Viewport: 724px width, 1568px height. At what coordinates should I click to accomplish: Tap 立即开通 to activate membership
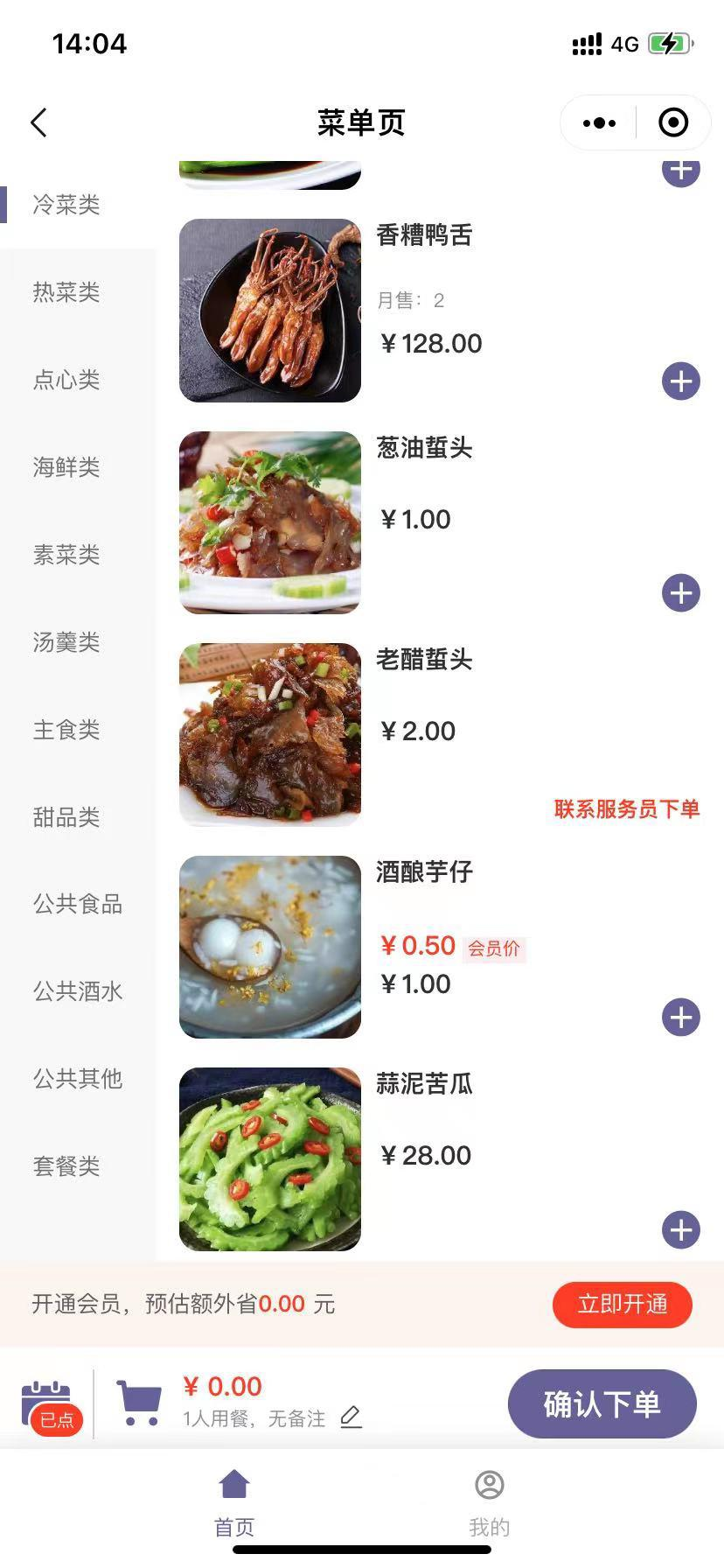click(622, 1305)
